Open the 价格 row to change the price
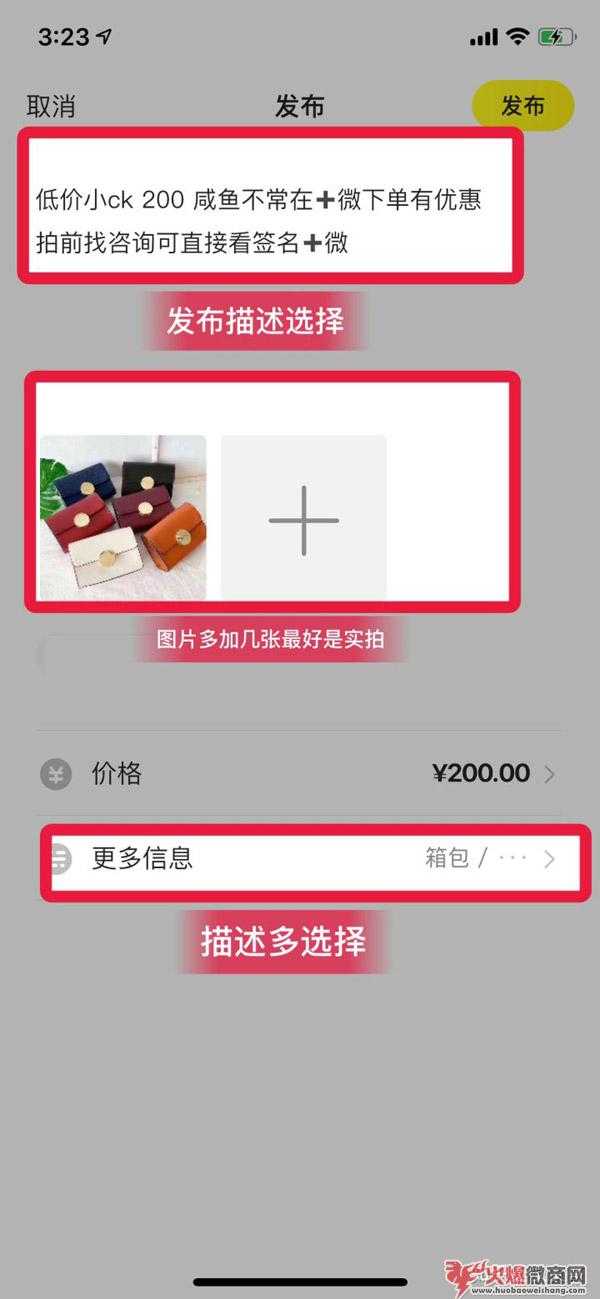Viewport: 600px width, 1299px height. pyautogui.click(x=300, y=773)
